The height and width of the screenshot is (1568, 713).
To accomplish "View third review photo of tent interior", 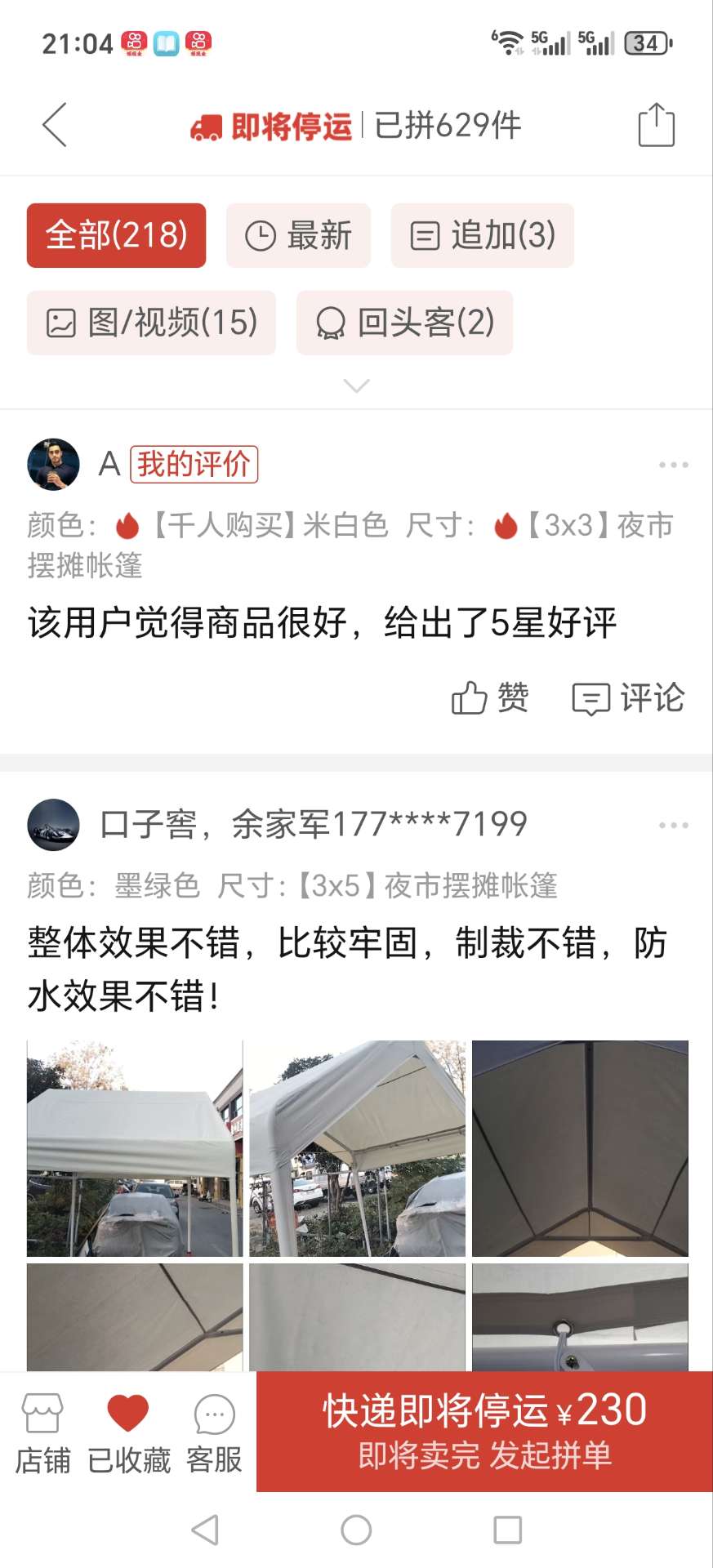I will pos(580,1148).
